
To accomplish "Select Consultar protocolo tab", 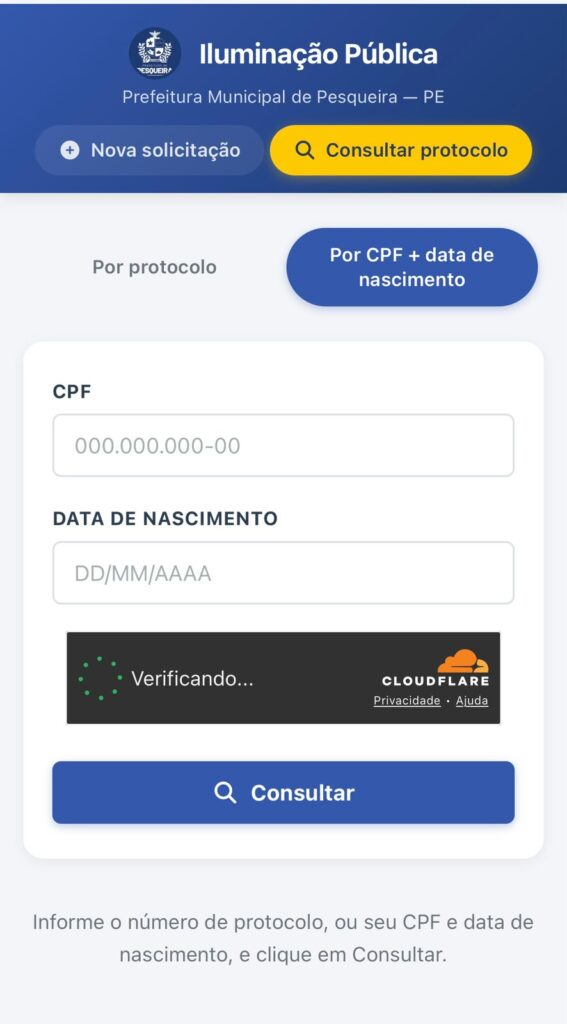I will 401,150.
